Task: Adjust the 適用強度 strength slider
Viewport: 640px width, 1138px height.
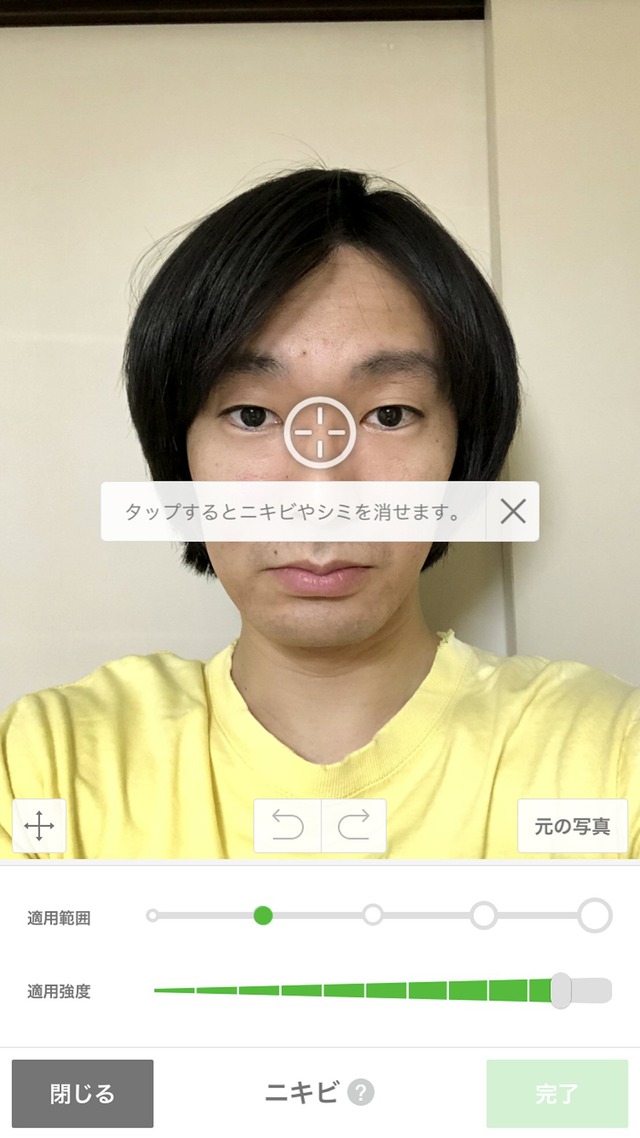Action: pyautogui.click(x=561, y=991)
